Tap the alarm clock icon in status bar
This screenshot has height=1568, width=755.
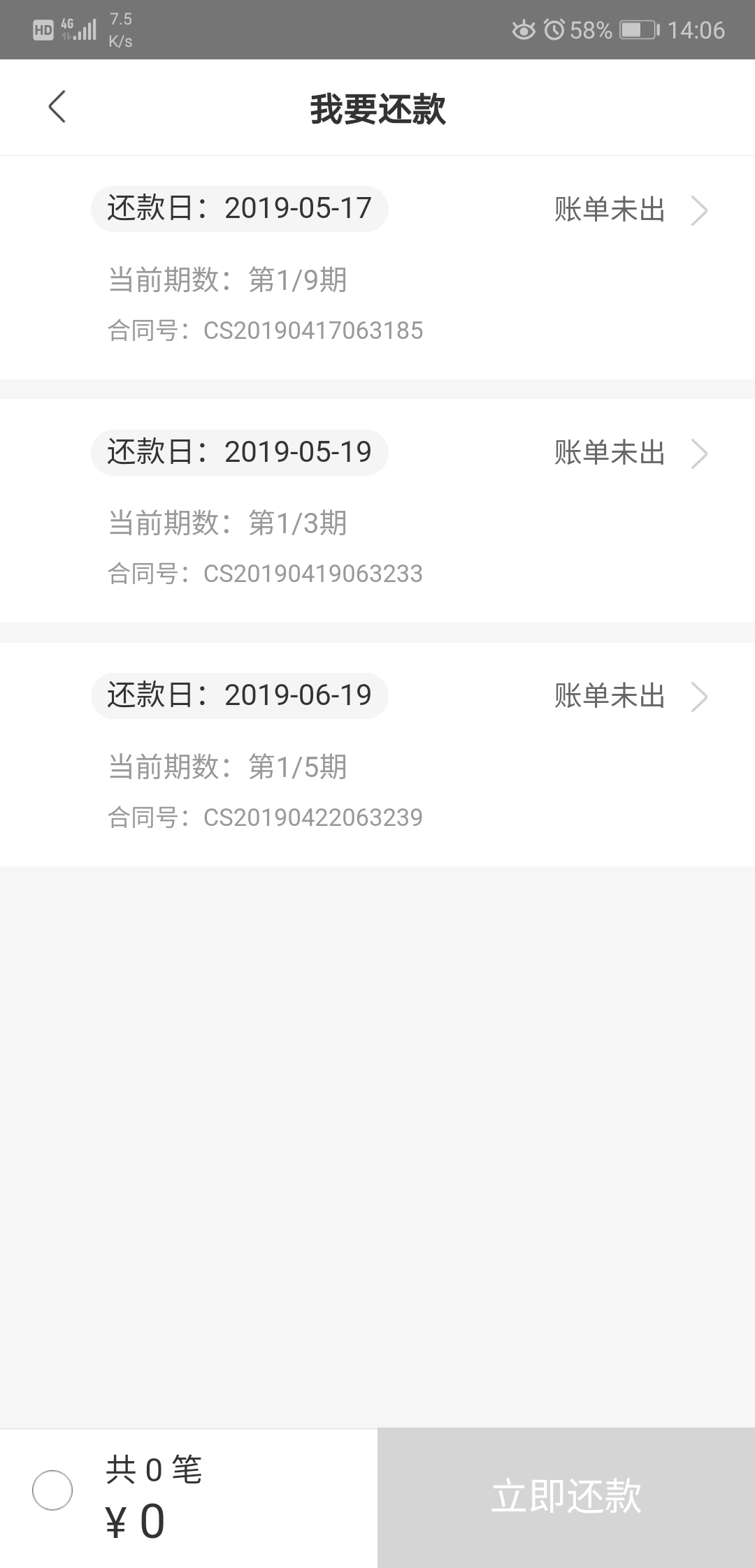pos(556,29)
